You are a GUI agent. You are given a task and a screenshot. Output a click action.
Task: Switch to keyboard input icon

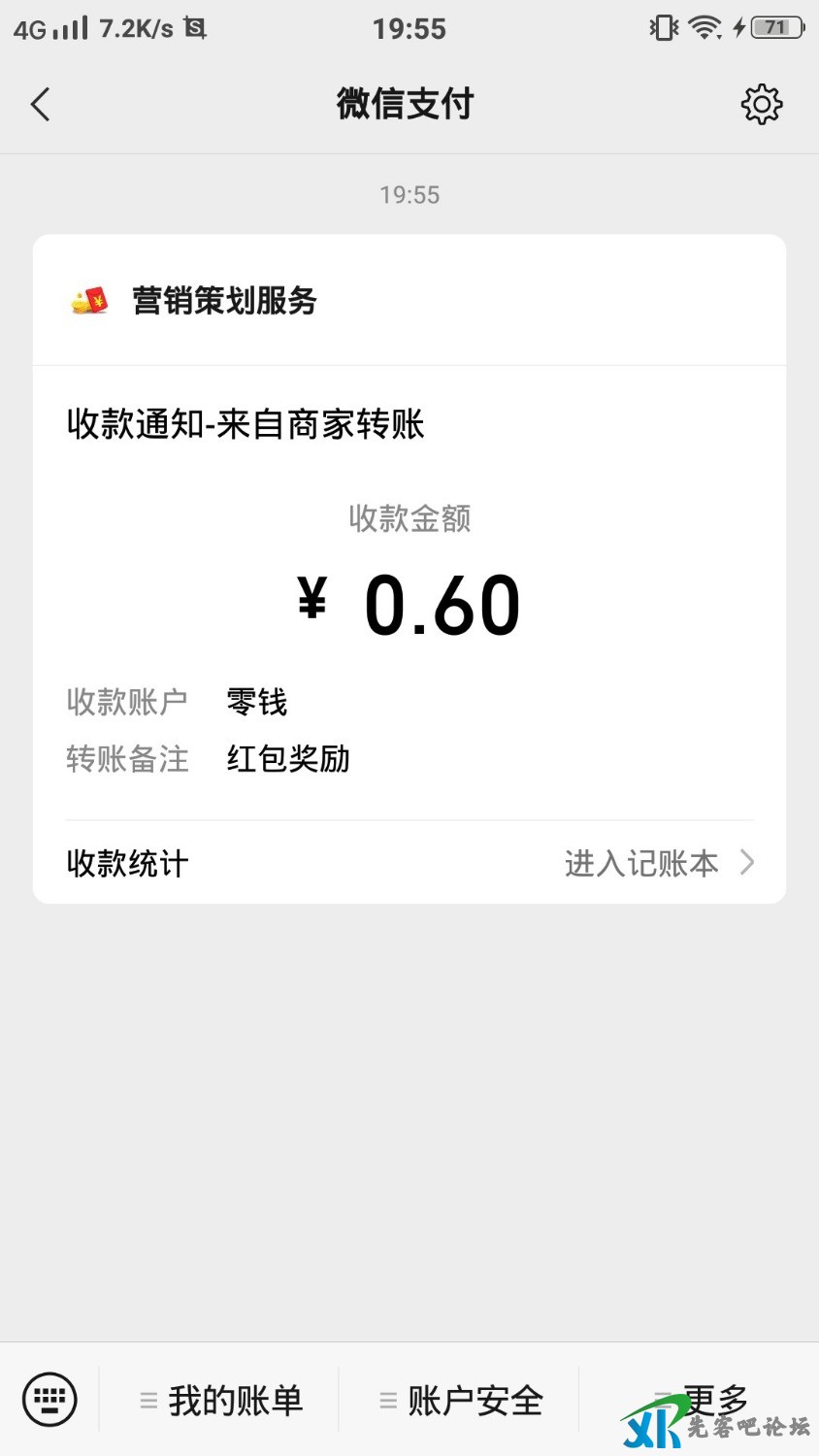[49, 1400]
